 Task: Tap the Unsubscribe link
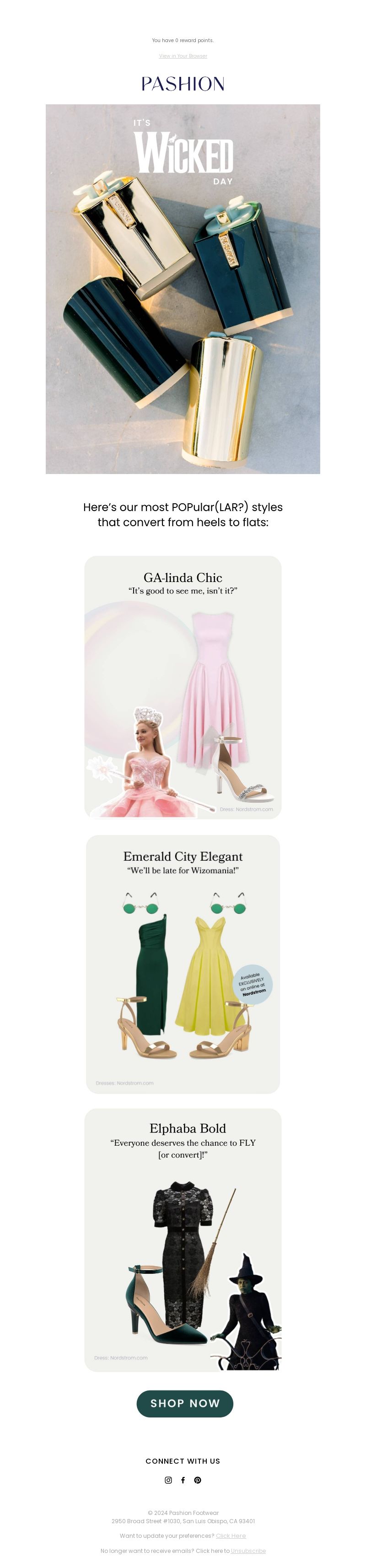[248, 1550]
